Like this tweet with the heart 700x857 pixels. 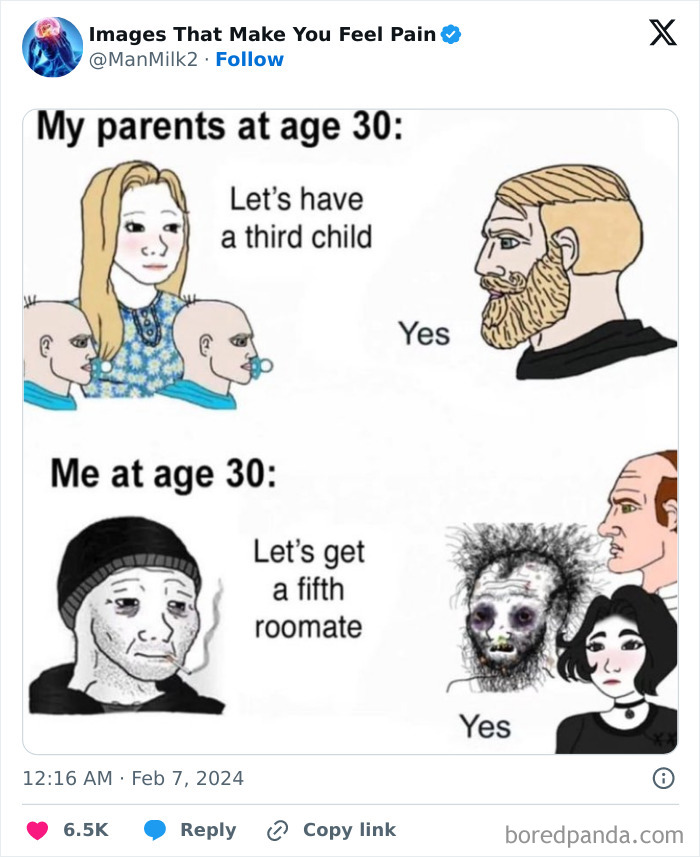tap(38, 830)
